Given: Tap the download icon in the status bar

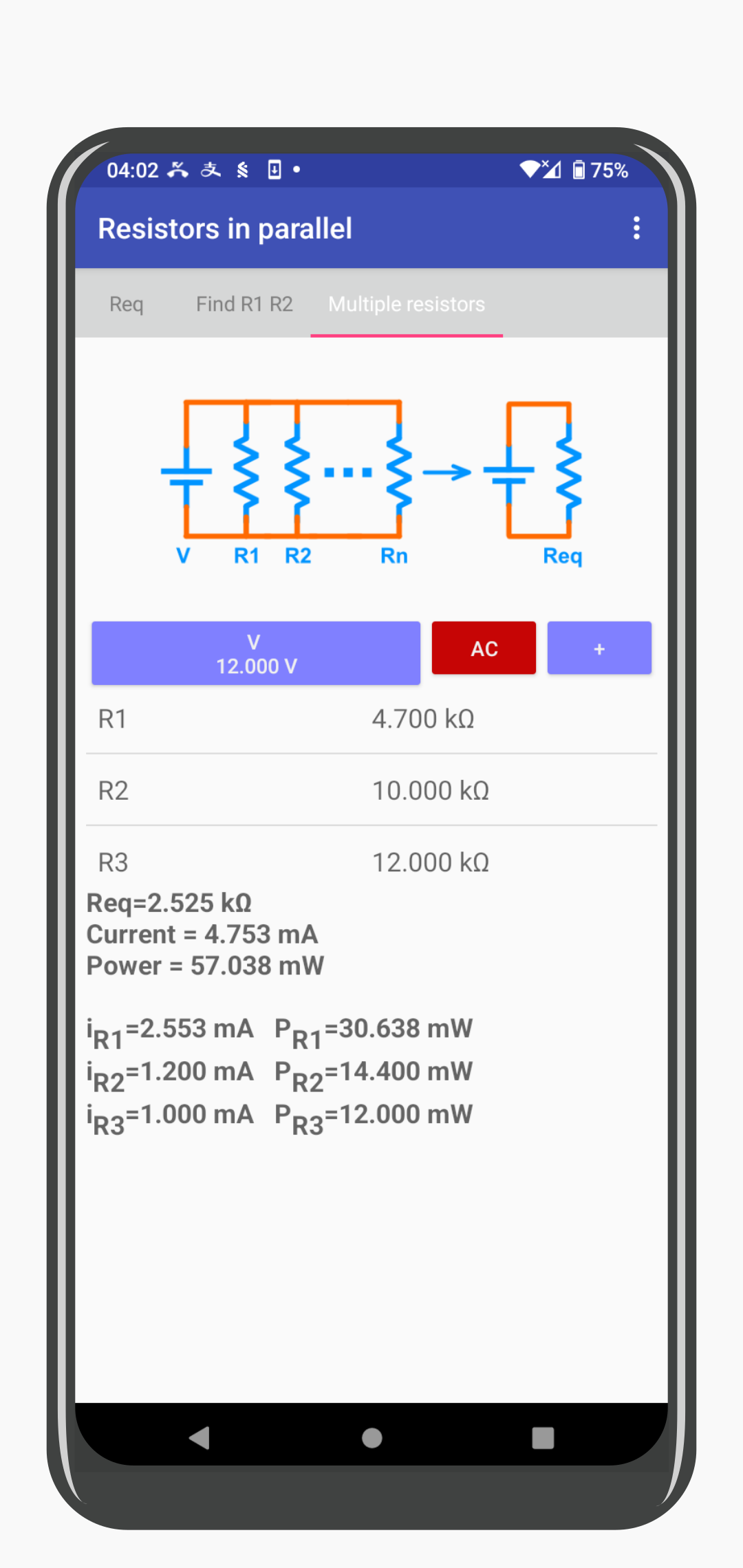Looking at the screenshot, I should (x=274, y=169).
